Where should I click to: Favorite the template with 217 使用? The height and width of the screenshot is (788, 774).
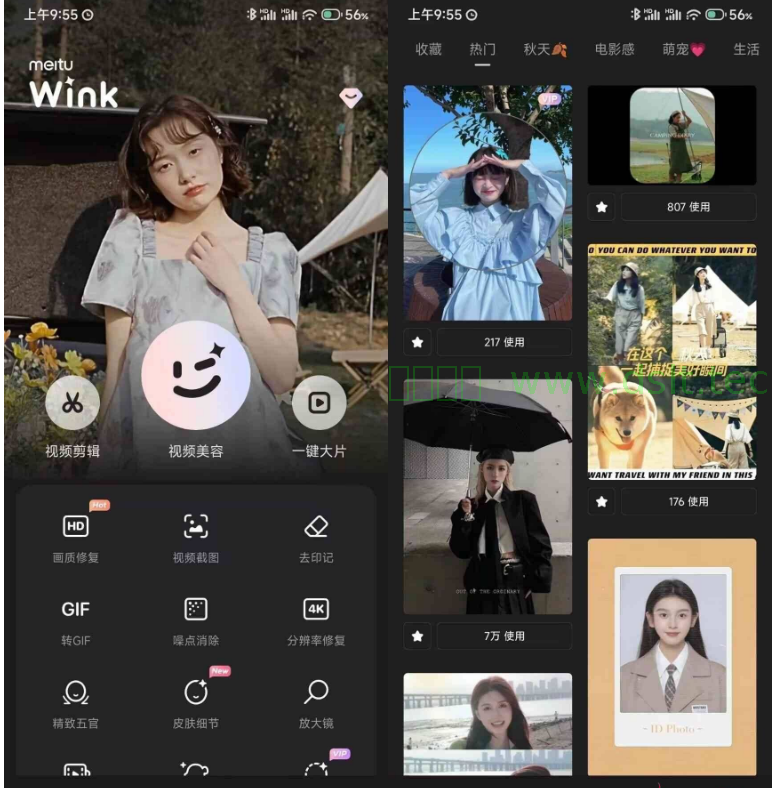(418, 342)
